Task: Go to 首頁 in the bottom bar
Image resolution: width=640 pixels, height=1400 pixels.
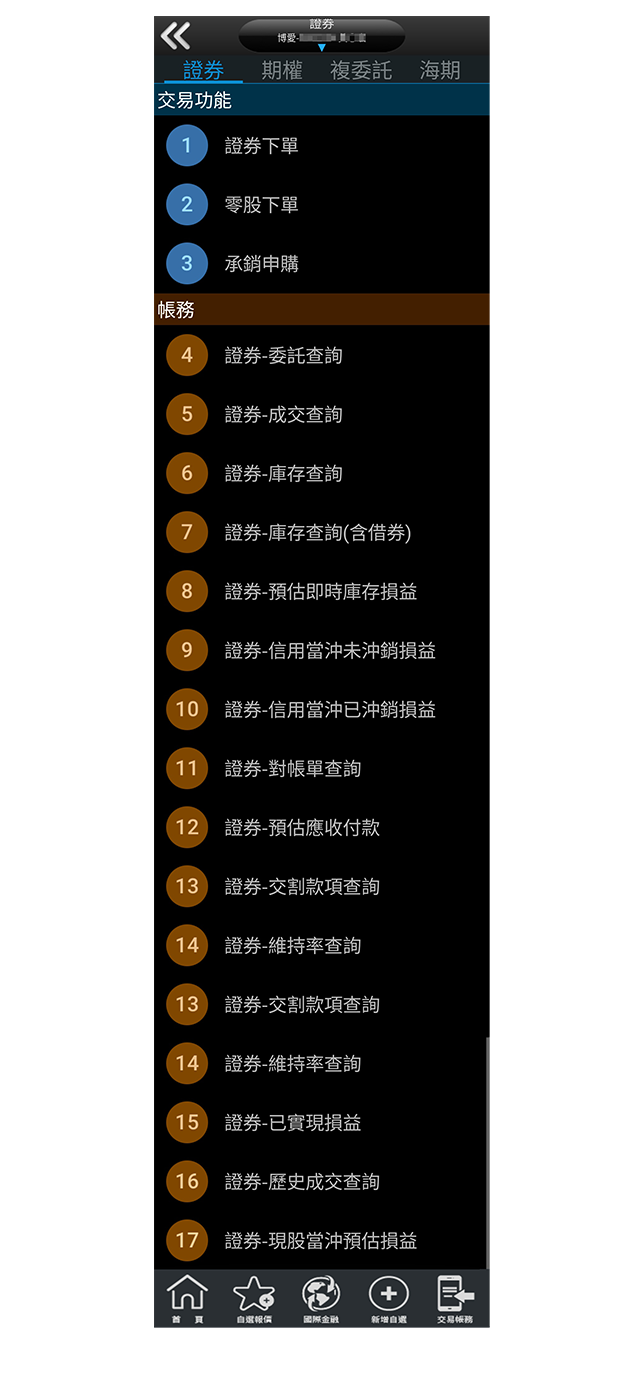Action: coord(187,1298)
